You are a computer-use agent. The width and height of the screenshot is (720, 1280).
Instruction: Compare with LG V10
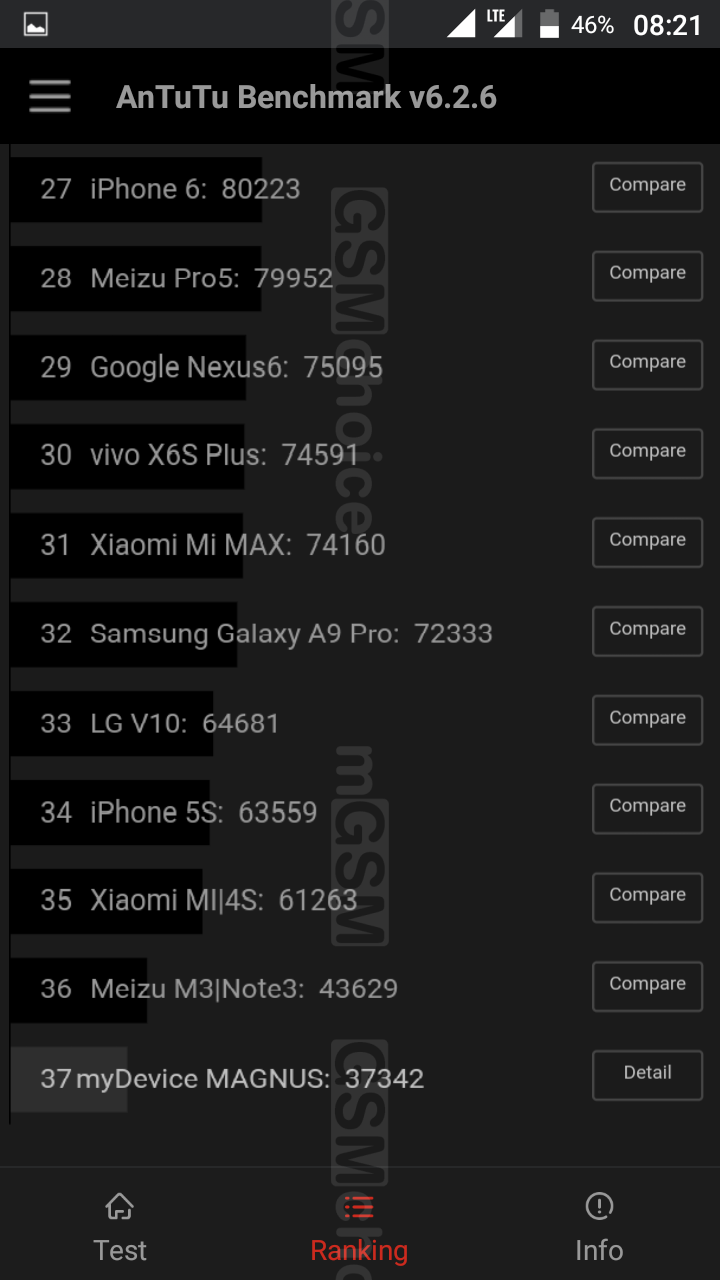647,720
